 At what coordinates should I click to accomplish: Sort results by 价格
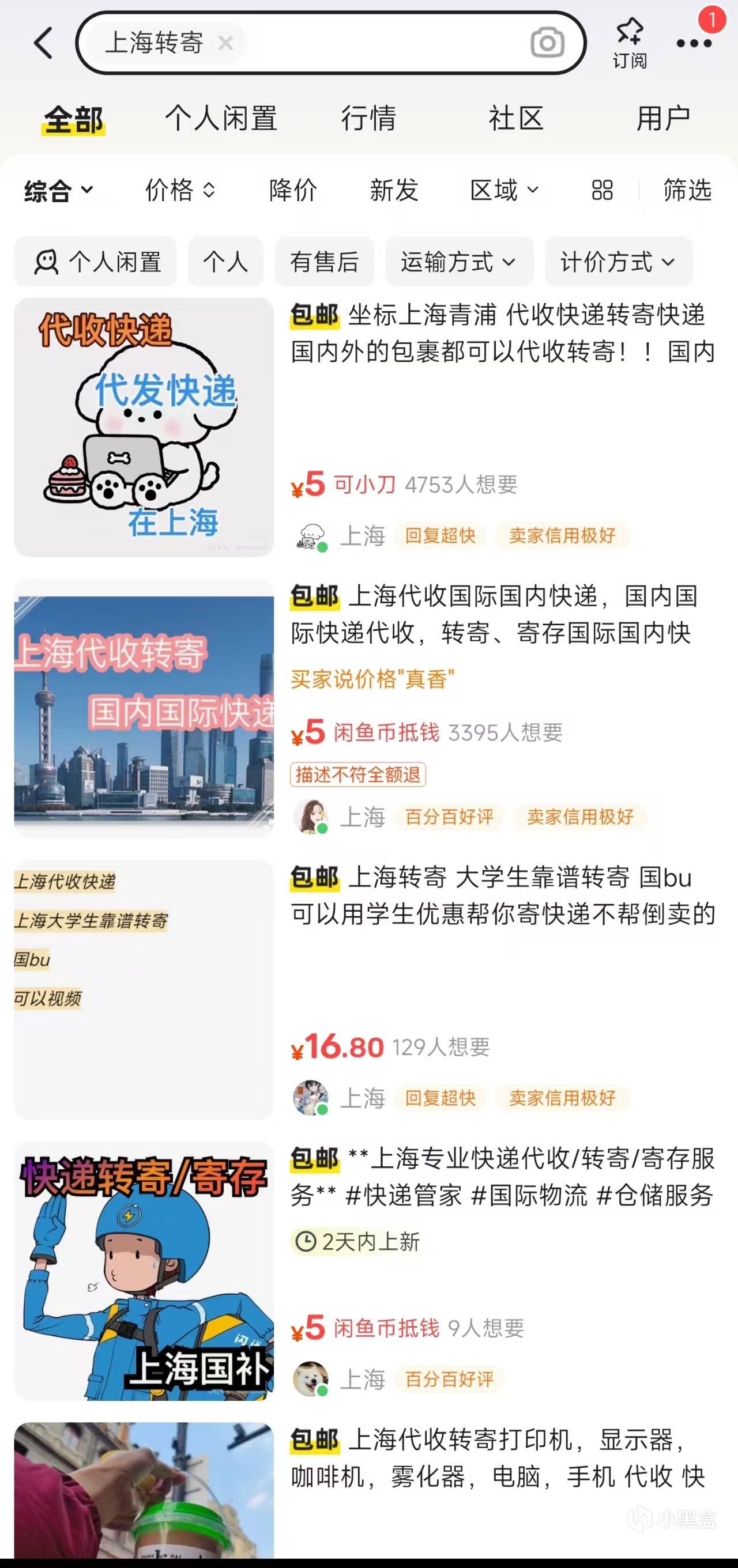click(180, 191)
